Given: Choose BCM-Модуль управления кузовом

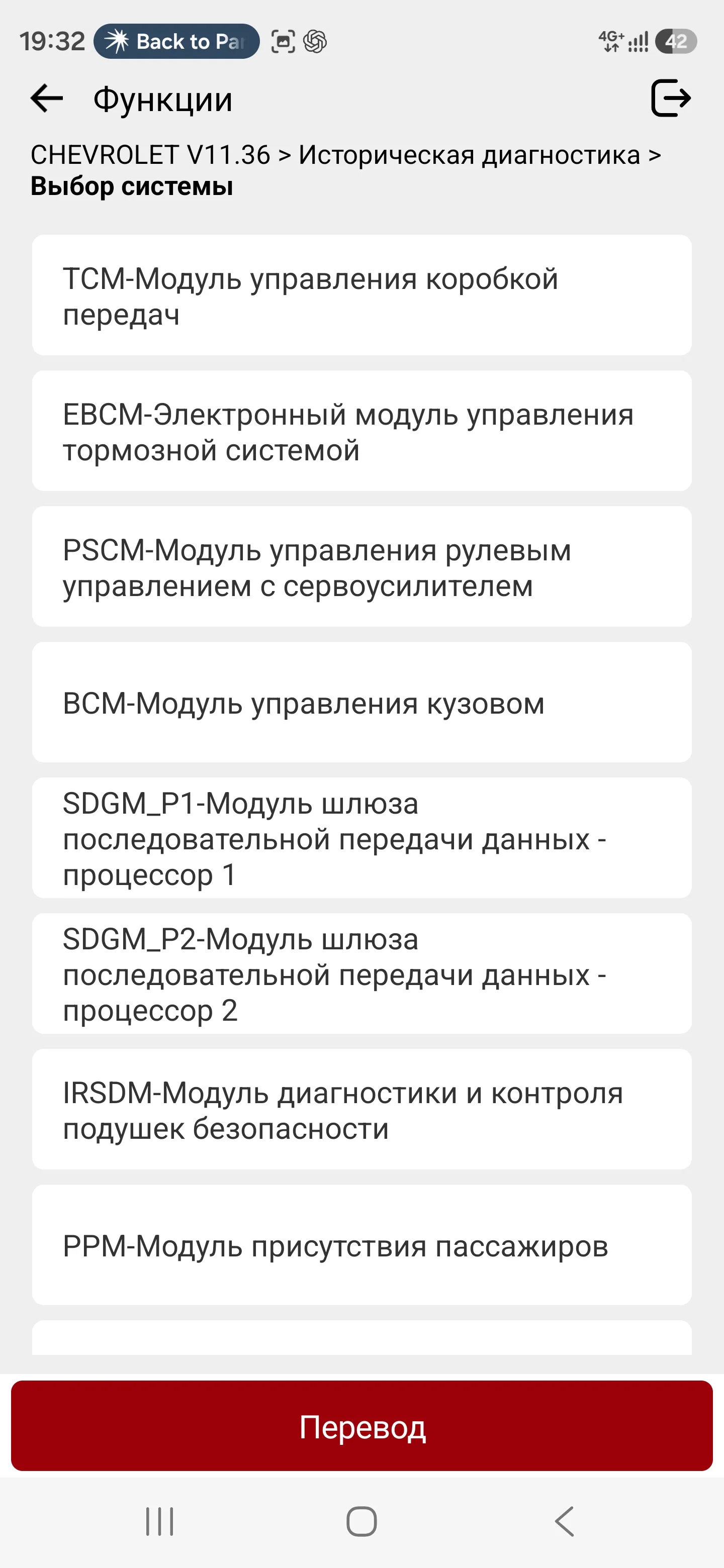Looking at the screenshot, I should [x=361, y=703].
